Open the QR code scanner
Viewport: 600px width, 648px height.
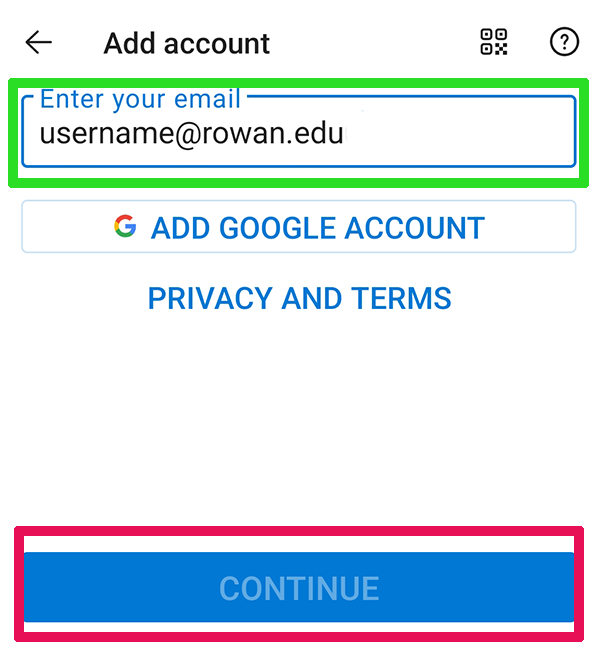point(494,42)
